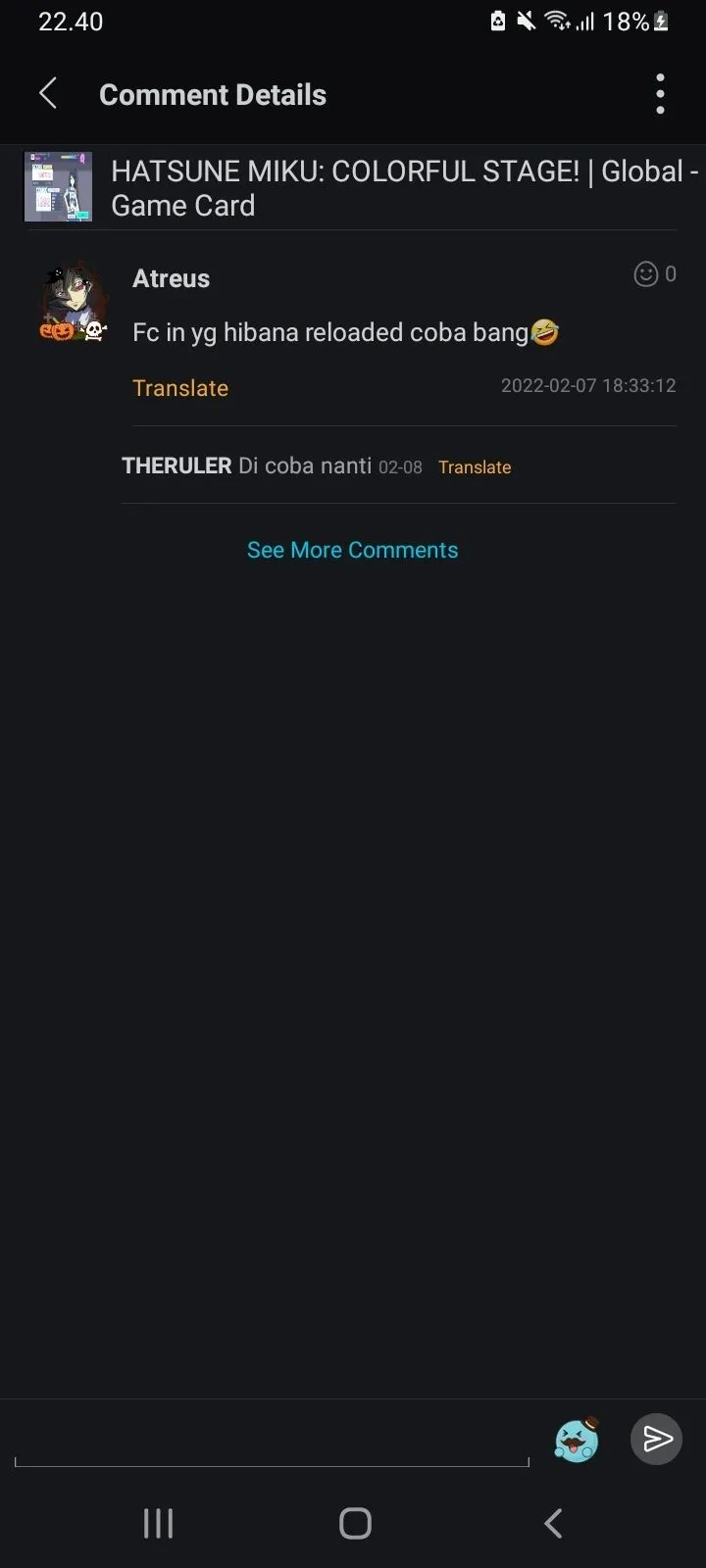The width and height of the screenshot is (706, 1568).
Task: Focus the comment text field
Action: 272,1441
